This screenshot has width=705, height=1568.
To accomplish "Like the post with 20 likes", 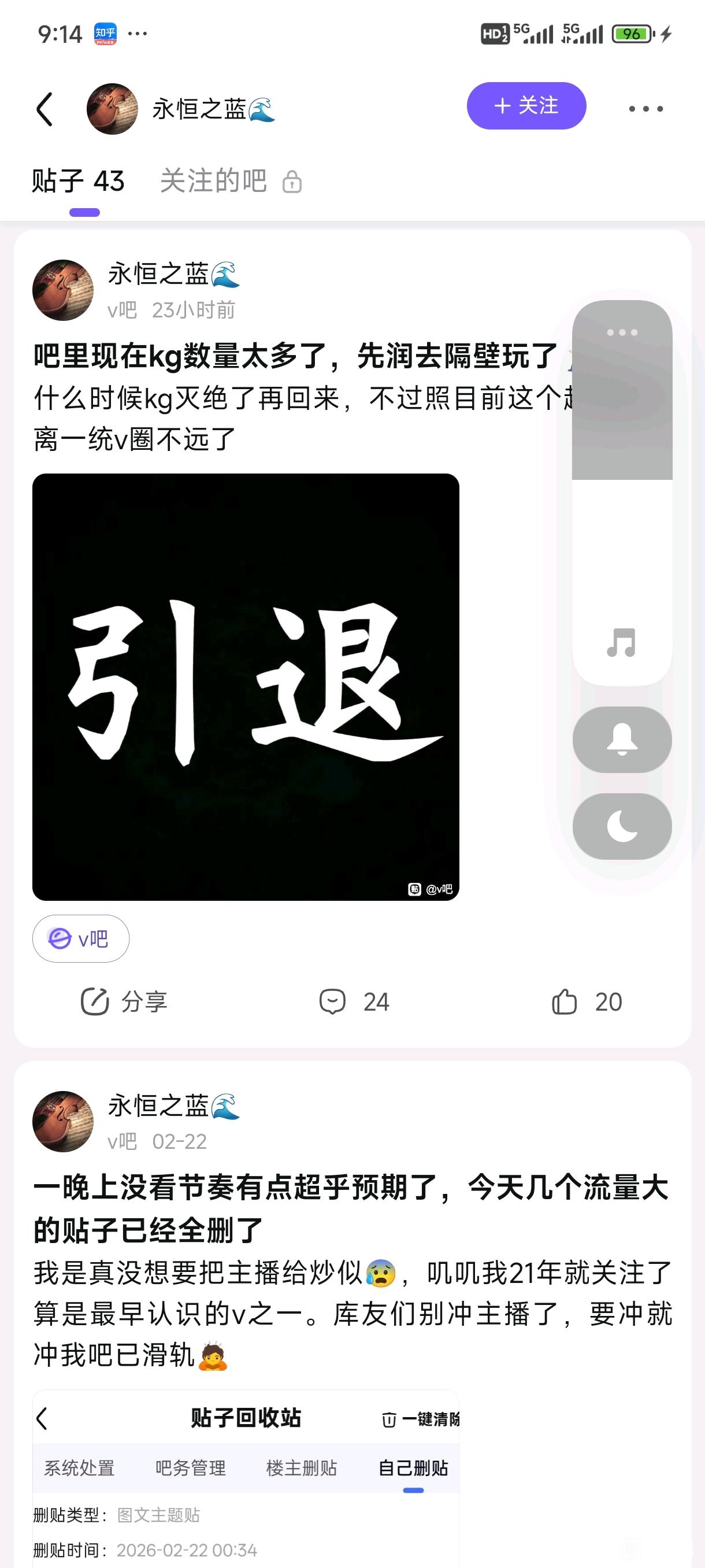I will (587, 1002).
